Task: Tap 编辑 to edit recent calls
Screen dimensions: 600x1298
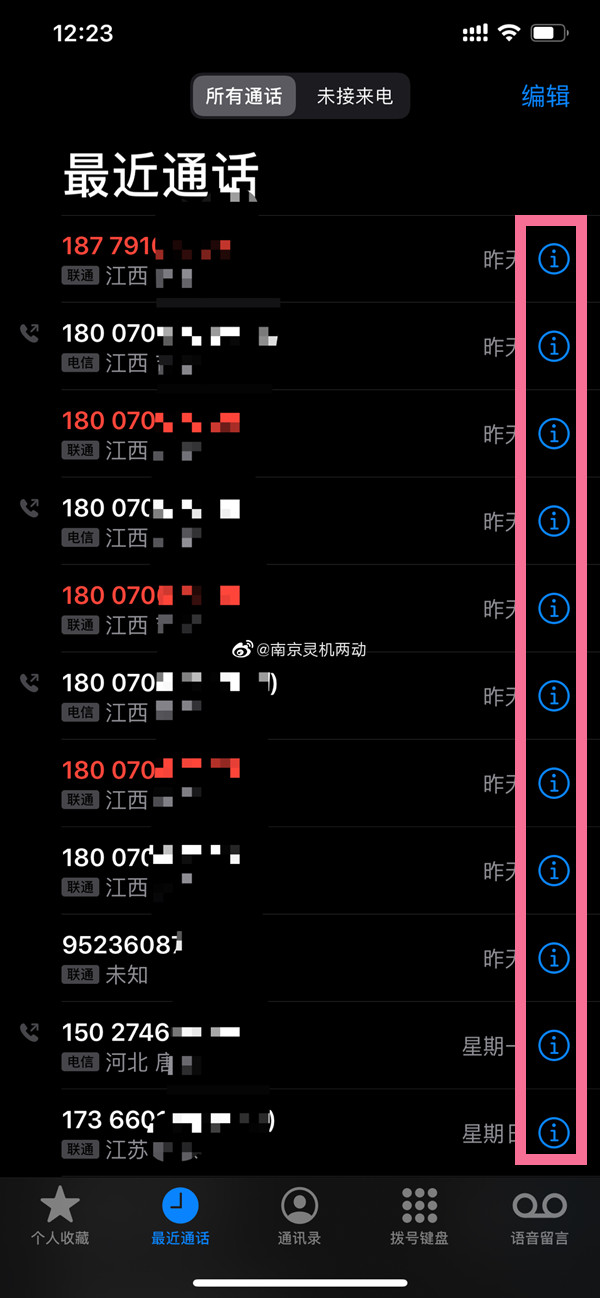Action: point(545,96)
